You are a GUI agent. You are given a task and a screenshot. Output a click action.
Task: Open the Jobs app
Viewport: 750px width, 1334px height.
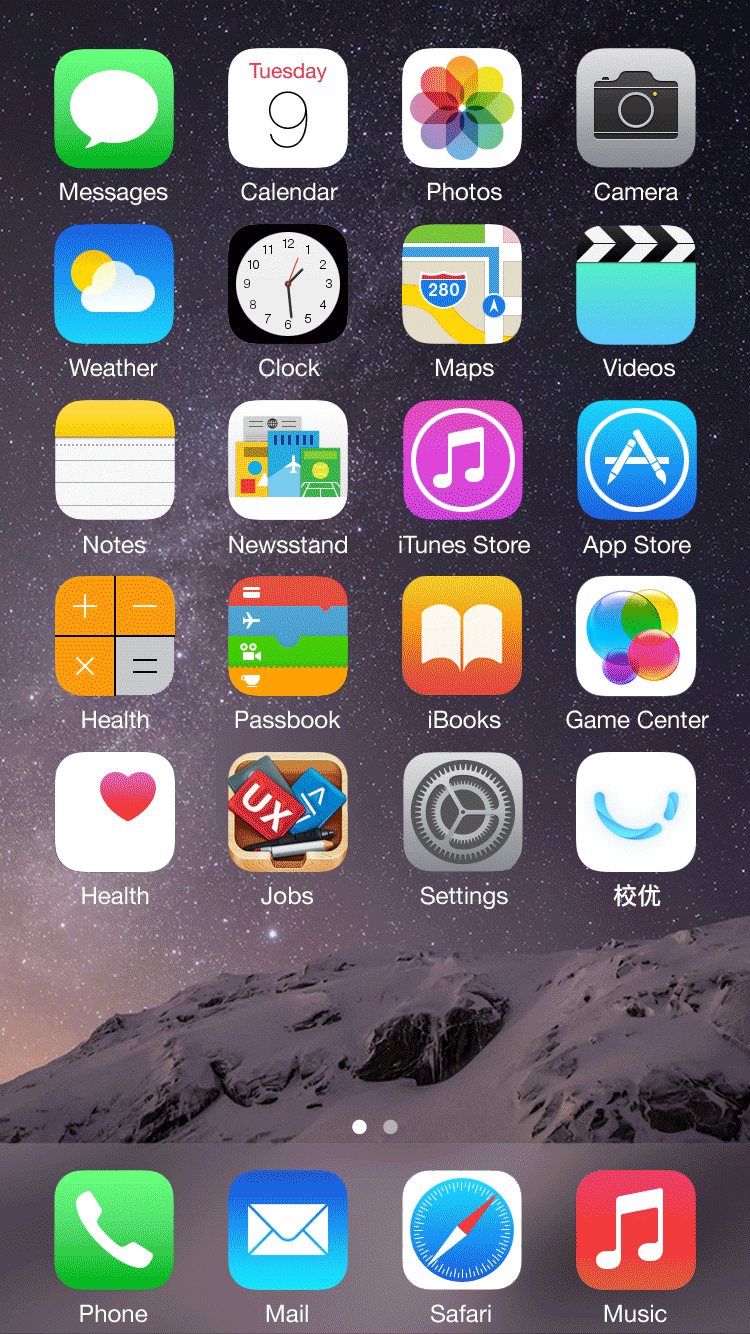[288, 812]
